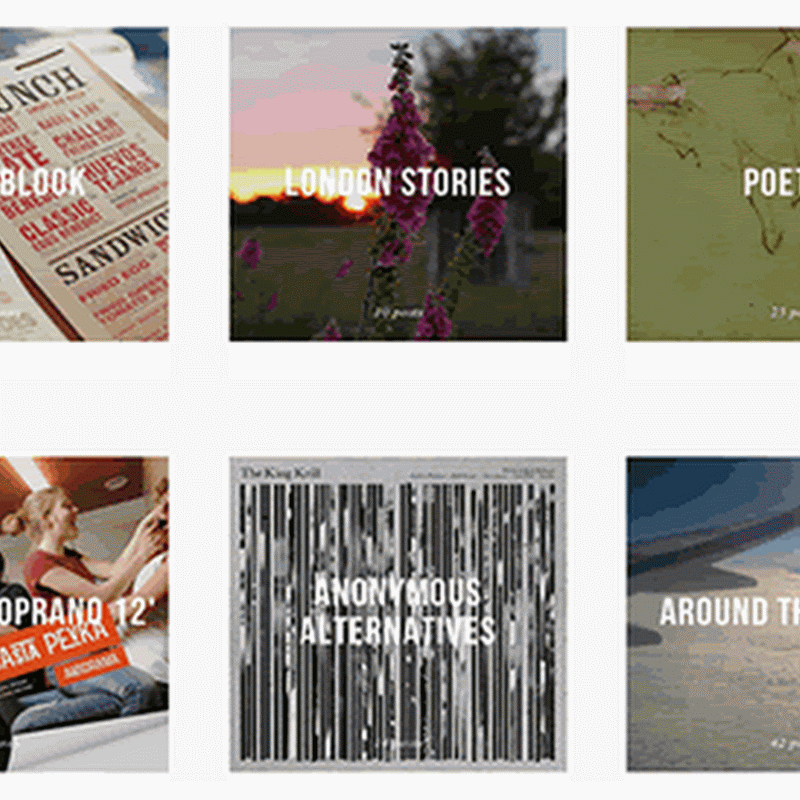The width and height of the screenshot is (800, 800).
Task: Open the London Stories collection
Action: 397,184
